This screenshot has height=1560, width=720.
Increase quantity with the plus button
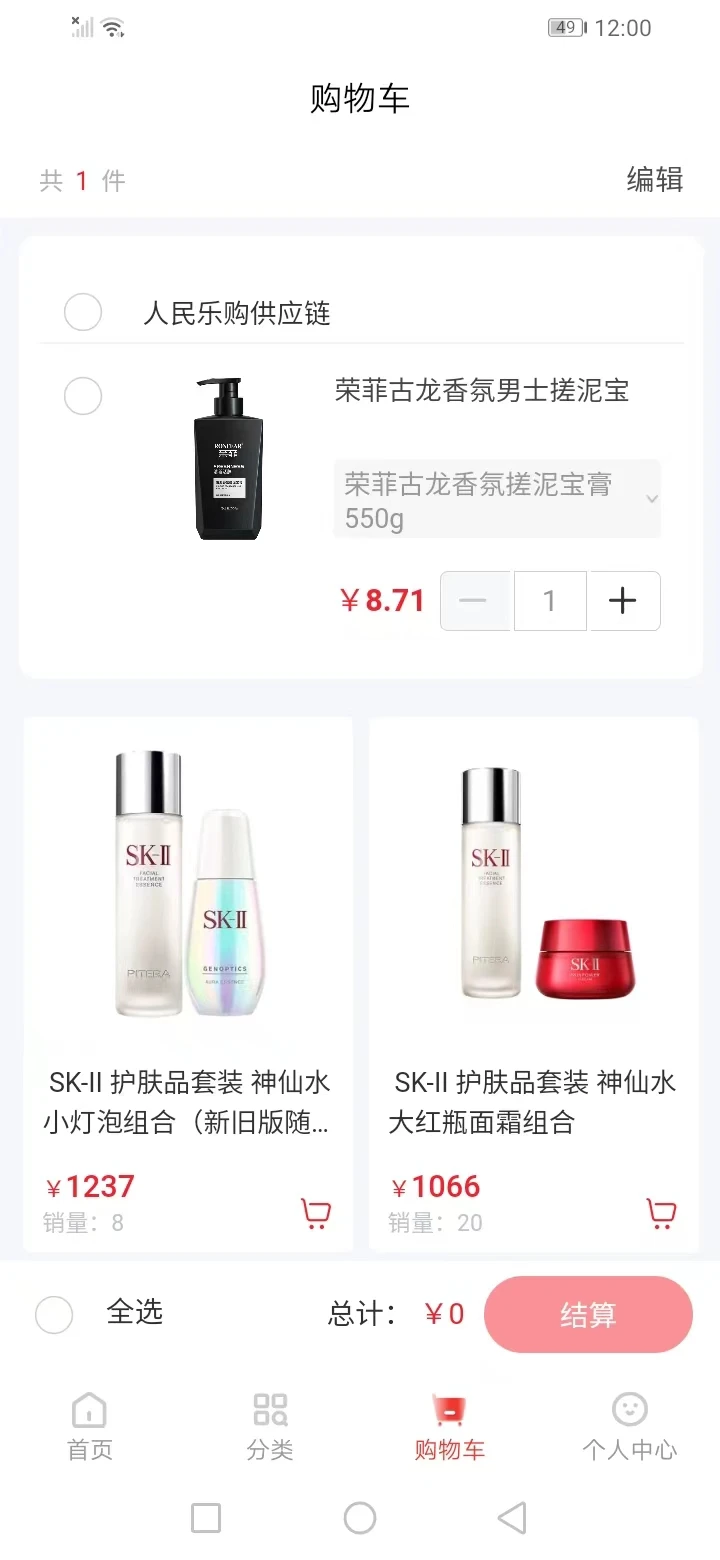pos(623,600)
